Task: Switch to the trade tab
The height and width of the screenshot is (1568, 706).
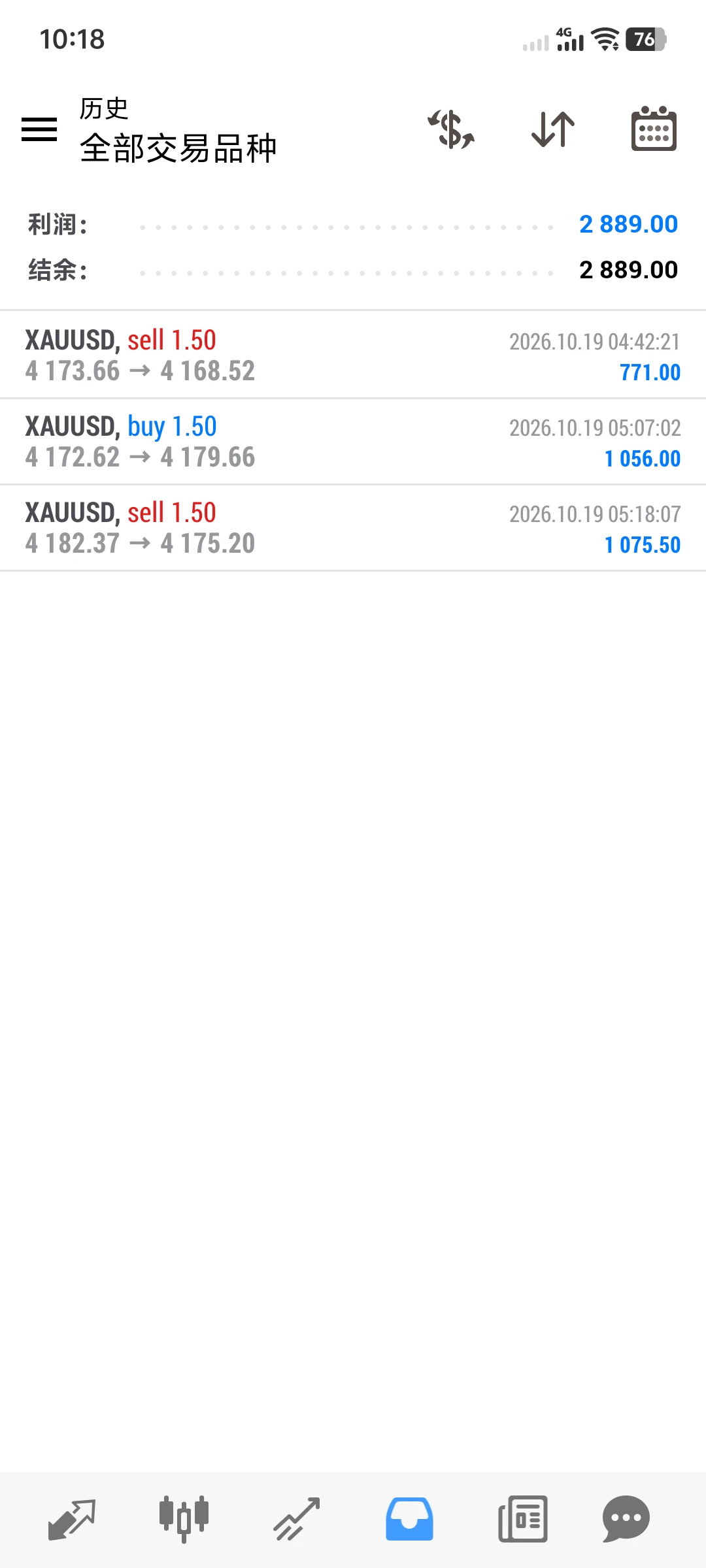Action: pyautogui.click(x=296, y=1519)
